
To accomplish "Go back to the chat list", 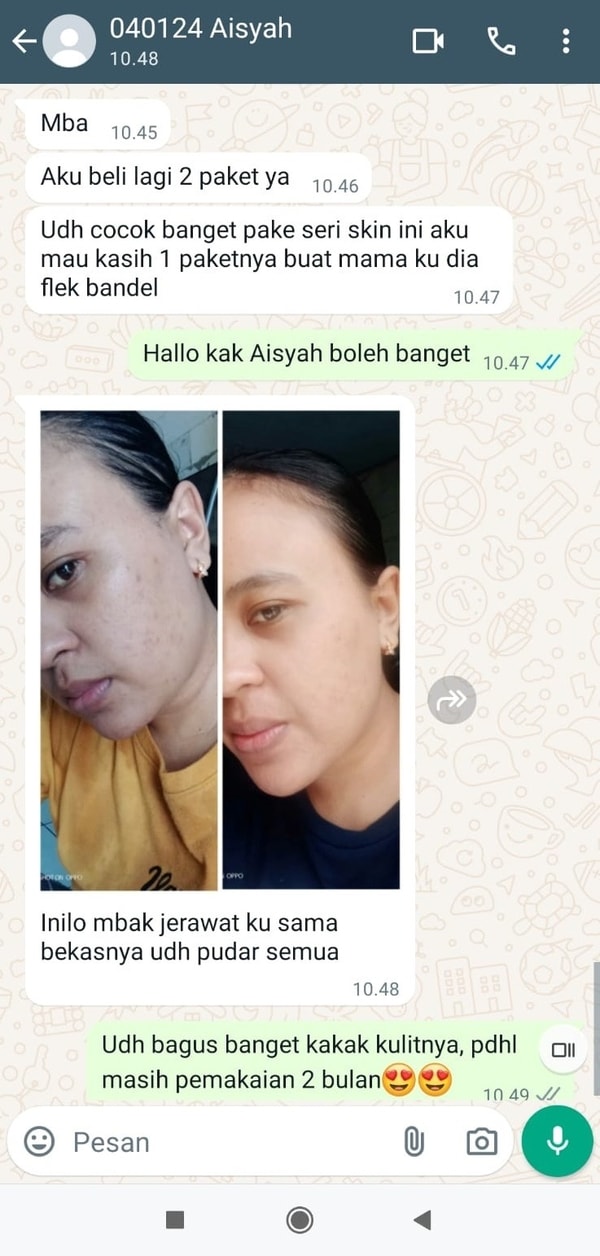I will pyautogui.click(x=24, y=41).
